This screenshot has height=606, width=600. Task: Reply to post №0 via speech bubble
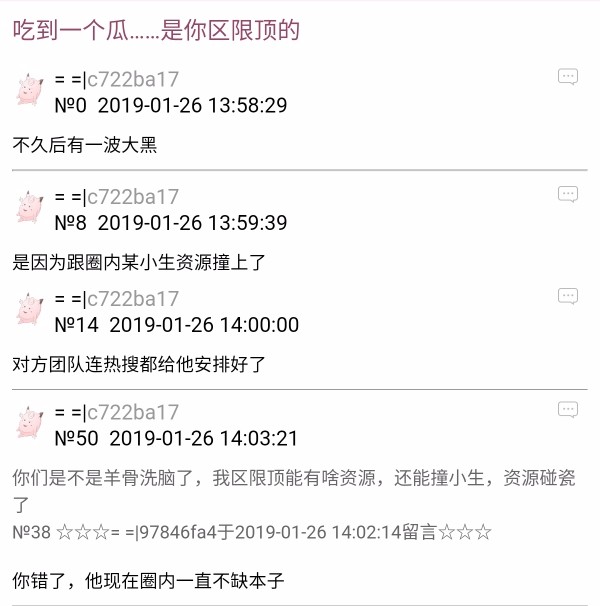click(x=568, y=77)
